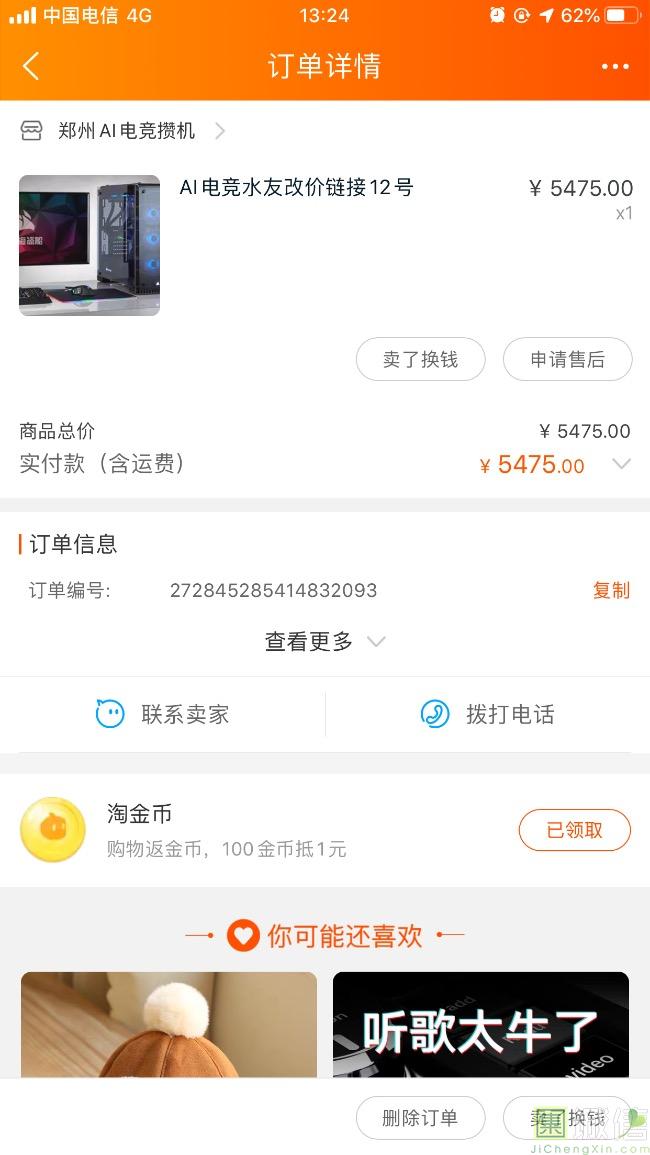650x1155 pixels.
Task: Copy the order number with 复制
Action: pyautogui.click(x=611, y=590)
